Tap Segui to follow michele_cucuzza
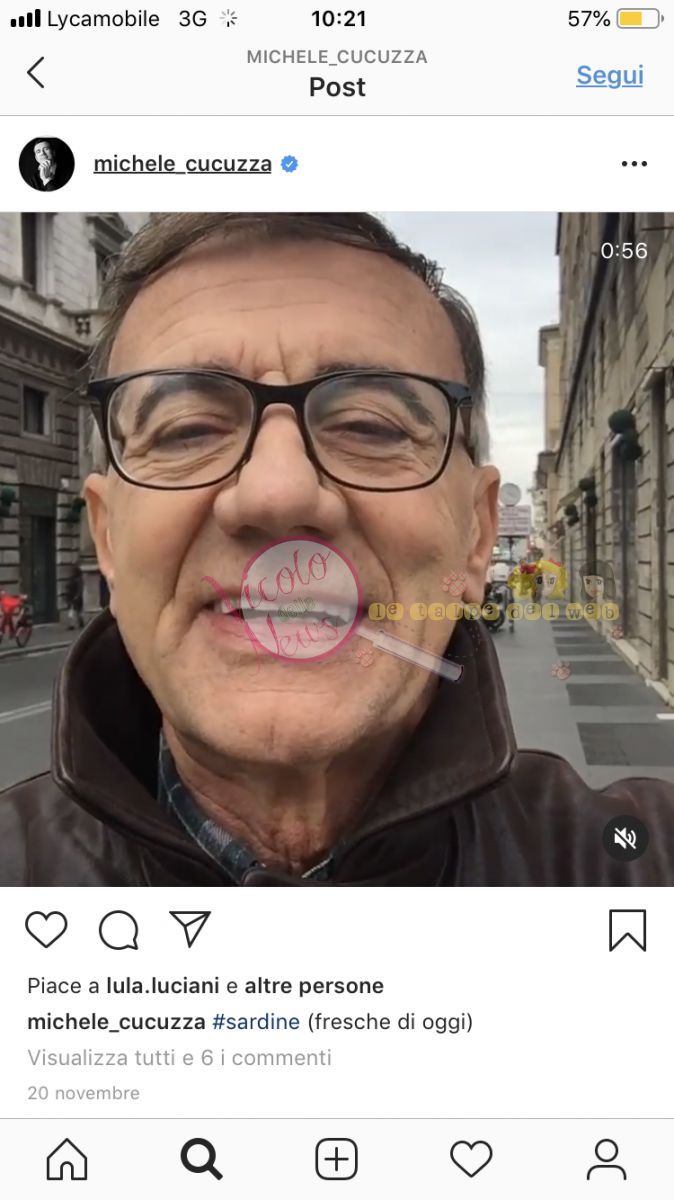Image resolution: width=674 pixels, height=1200 pixels. 609,75
